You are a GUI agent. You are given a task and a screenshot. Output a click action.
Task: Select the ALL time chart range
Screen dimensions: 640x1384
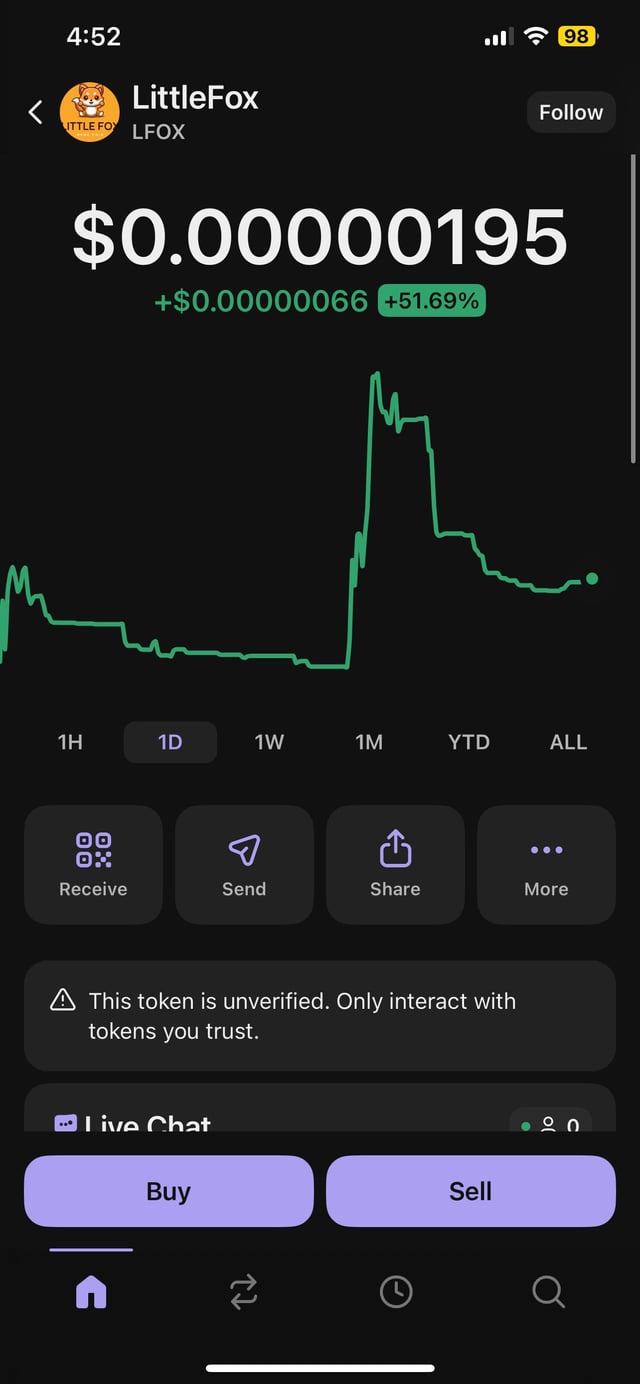pyautogui.click(x=568, y=742)
